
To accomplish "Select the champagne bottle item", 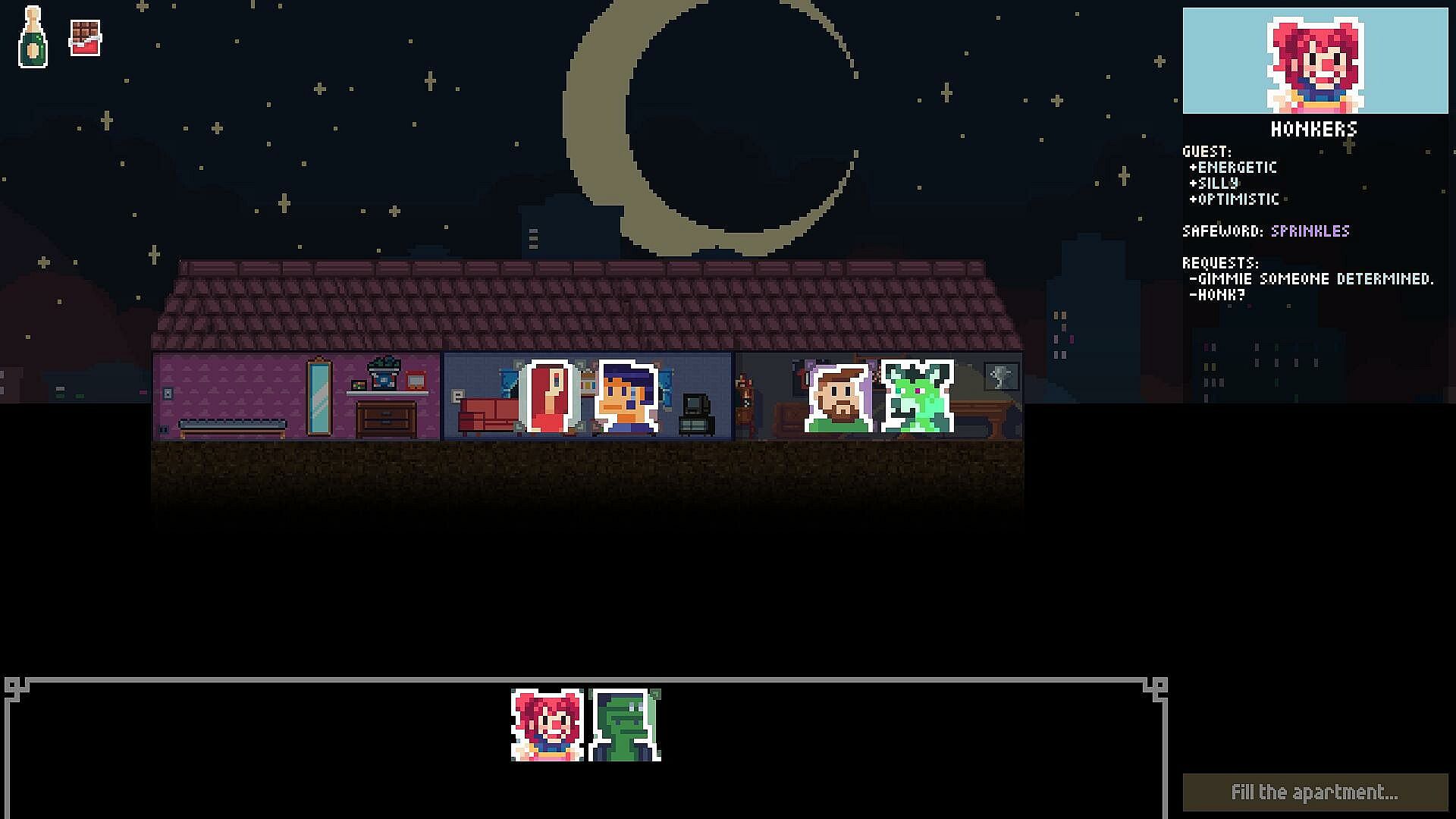I will tap(33, 38).
